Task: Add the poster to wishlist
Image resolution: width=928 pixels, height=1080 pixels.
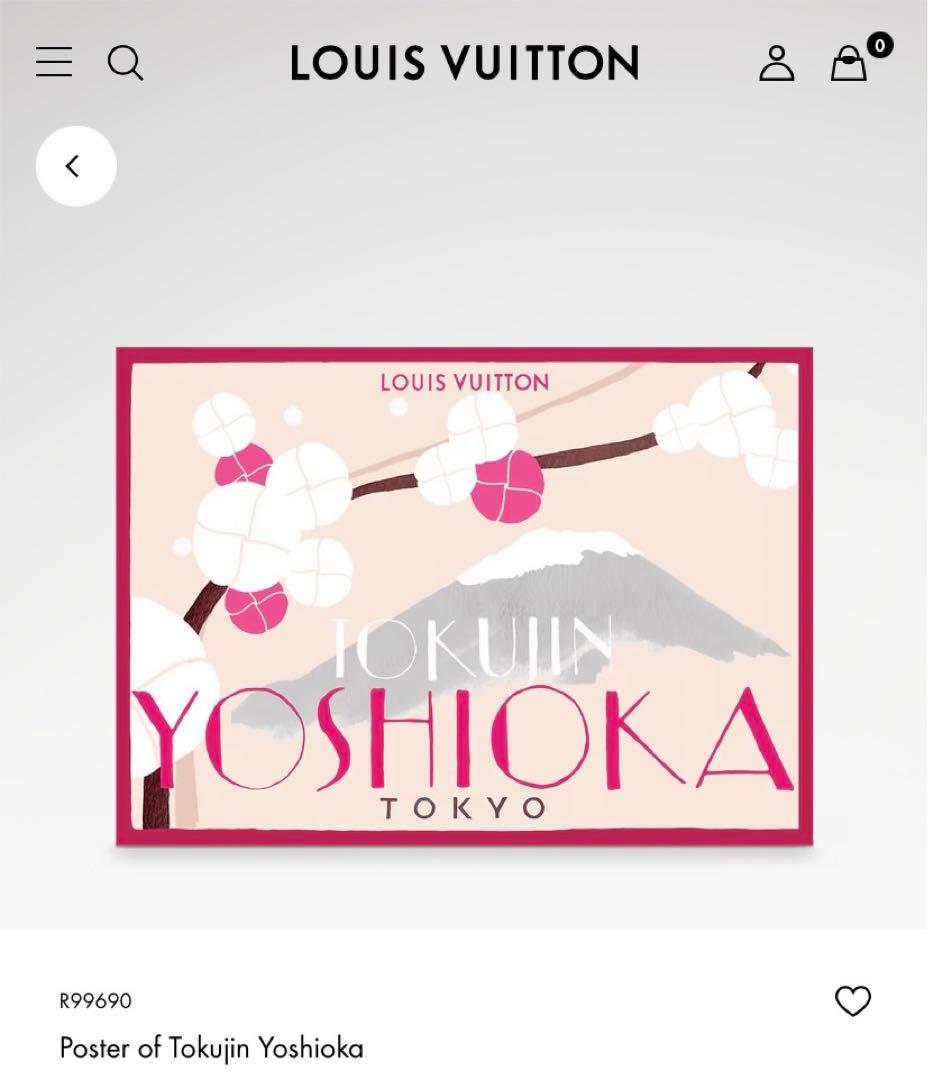Action: click(x=853, y=1001)
